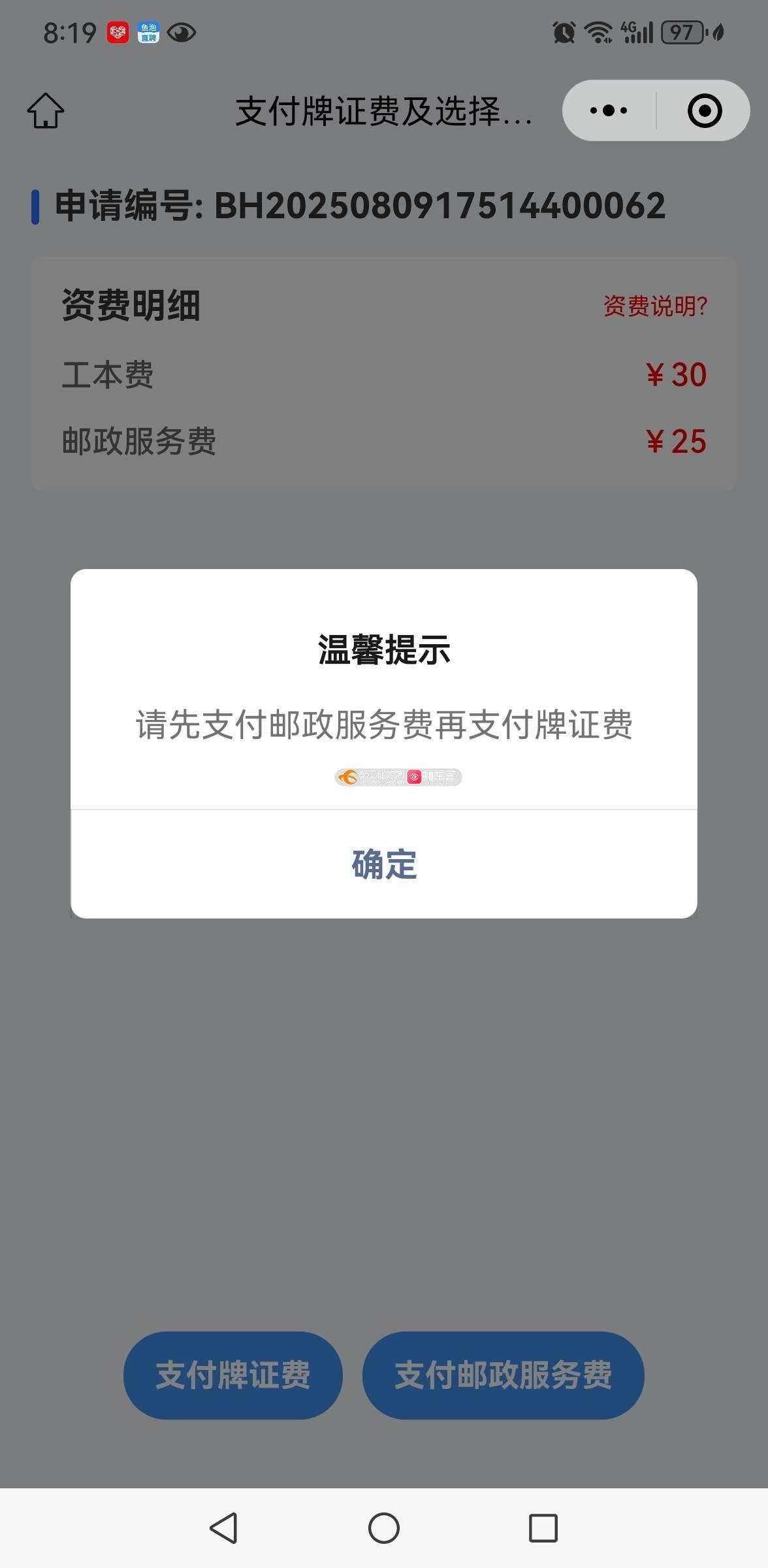This screenshot has width=768, height=1568.
Task: Open the mini program three-dot menu
Action: [x=609, y=110]
